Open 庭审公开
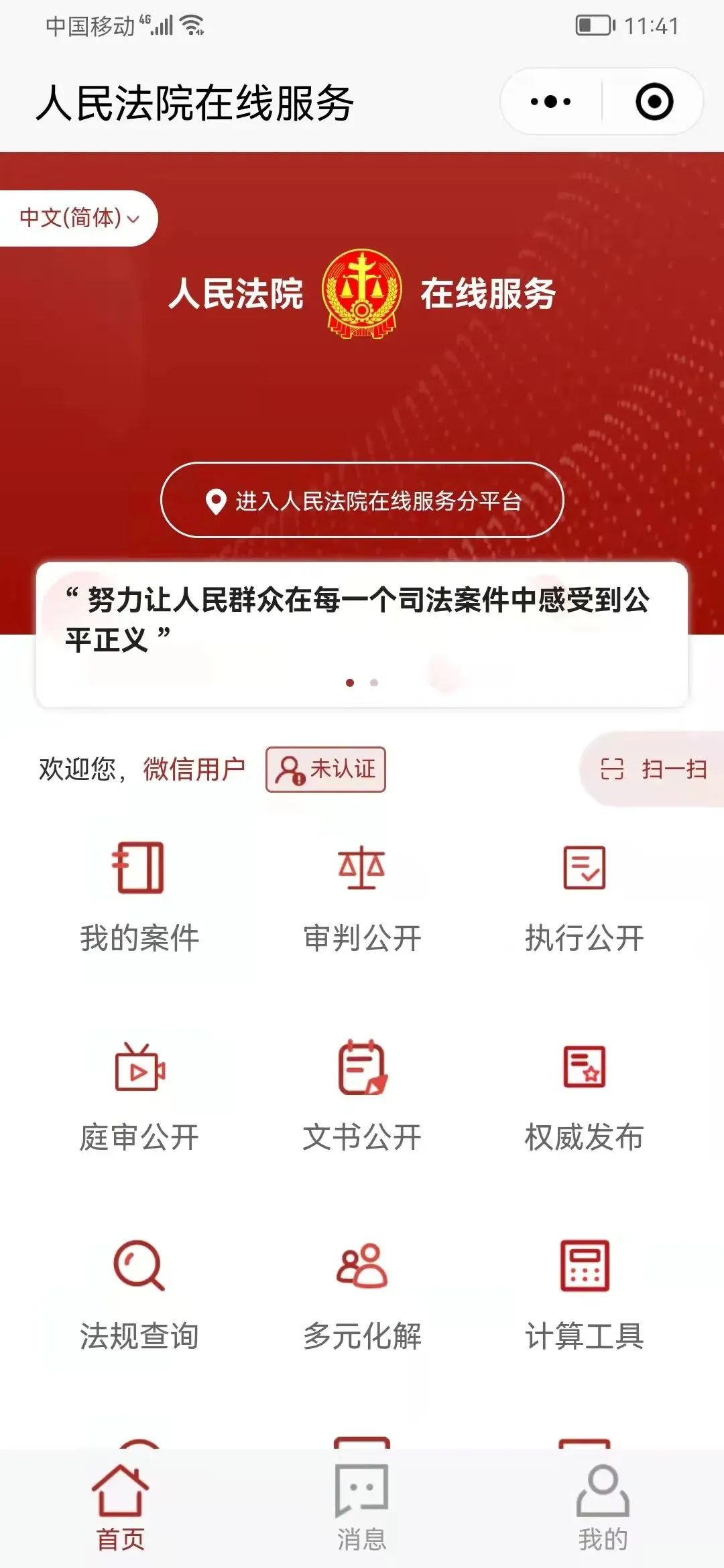 [139, 1096]
